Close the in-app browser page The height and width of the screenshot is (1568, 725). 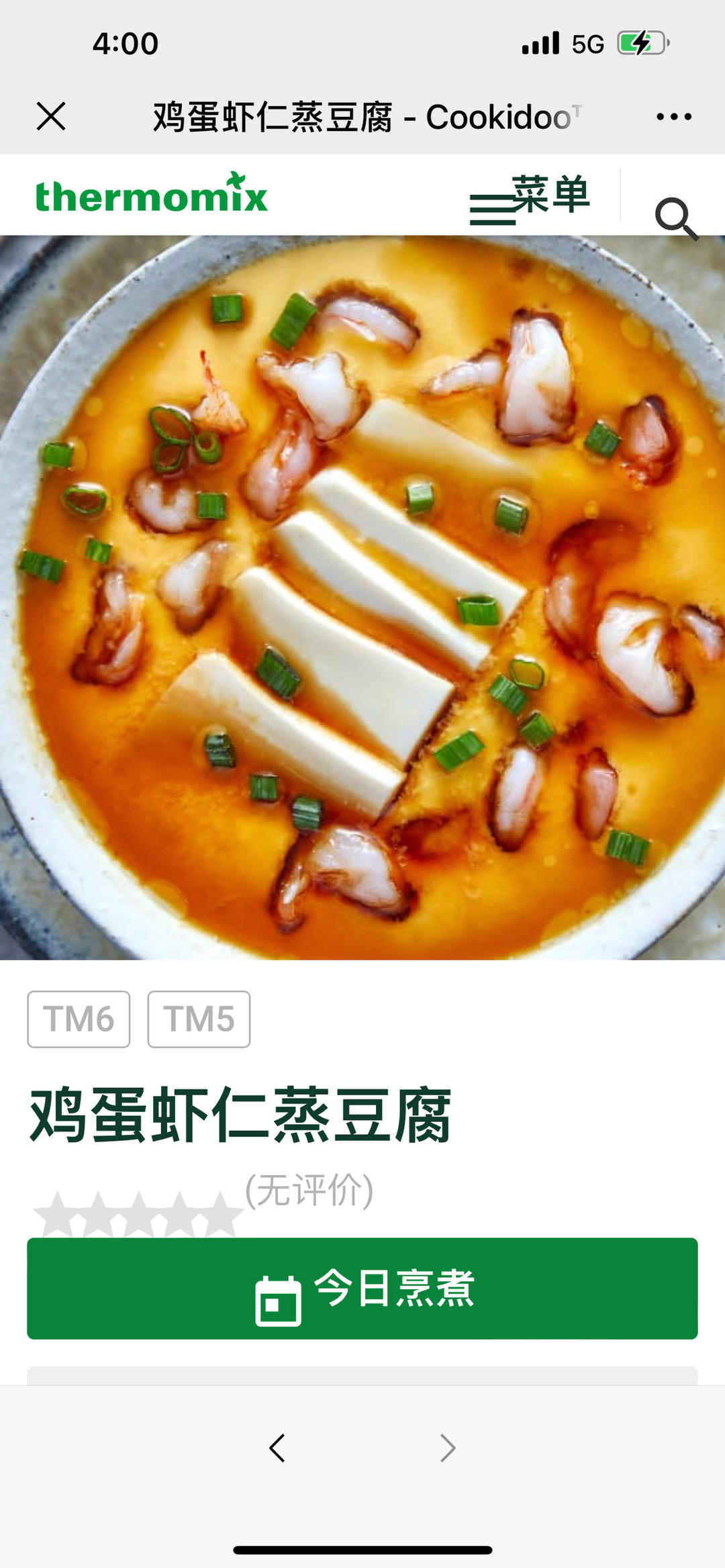coord(51,116)
